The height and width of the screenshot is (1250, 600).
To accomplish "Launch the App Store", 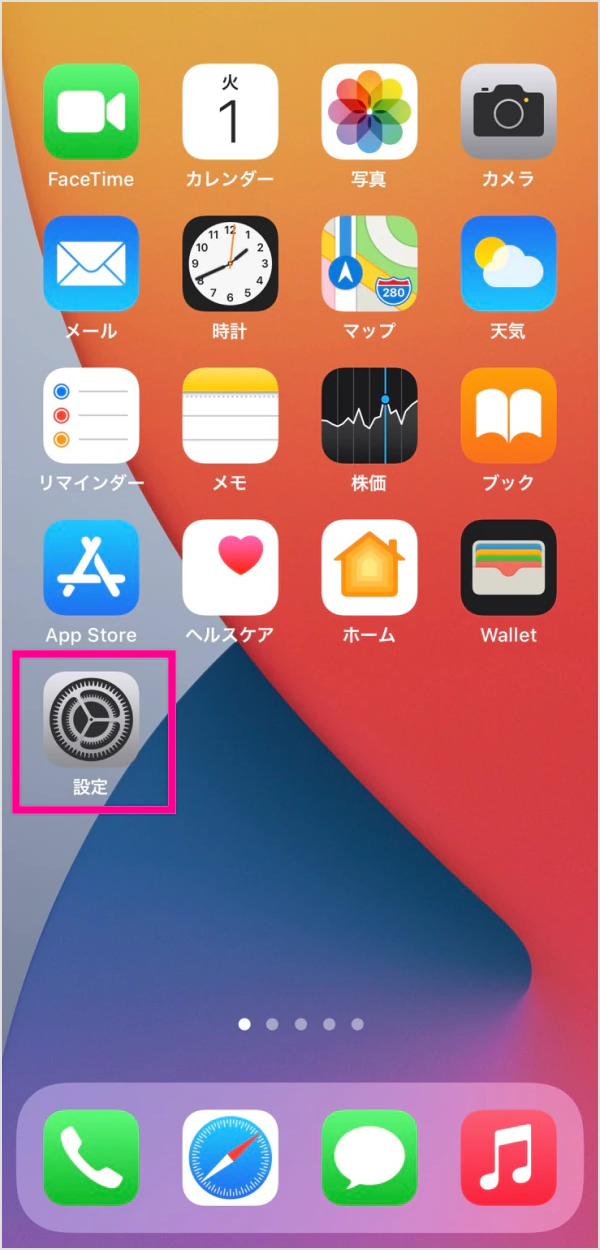I will click(x=91, y=568).
